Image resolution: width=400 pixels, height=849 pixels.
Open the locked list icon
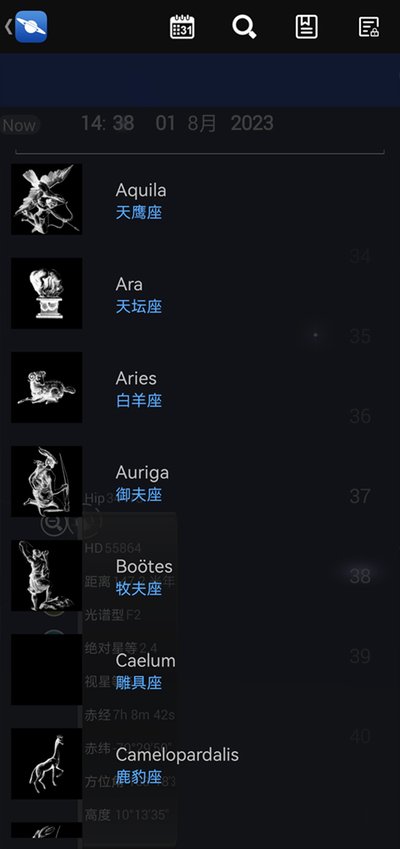click(369, 27)
